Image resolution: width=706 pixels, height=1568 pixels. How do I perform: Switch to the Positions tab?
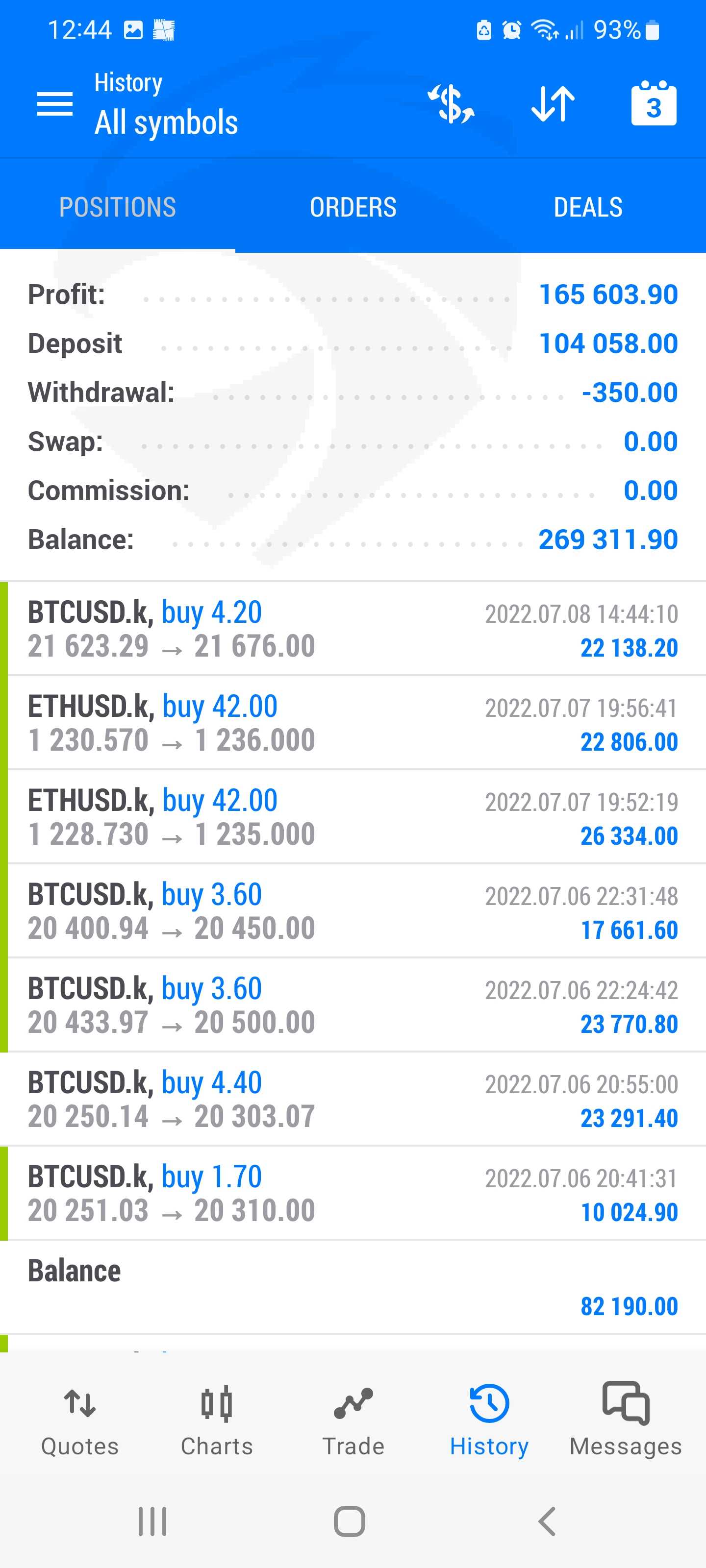118,207
